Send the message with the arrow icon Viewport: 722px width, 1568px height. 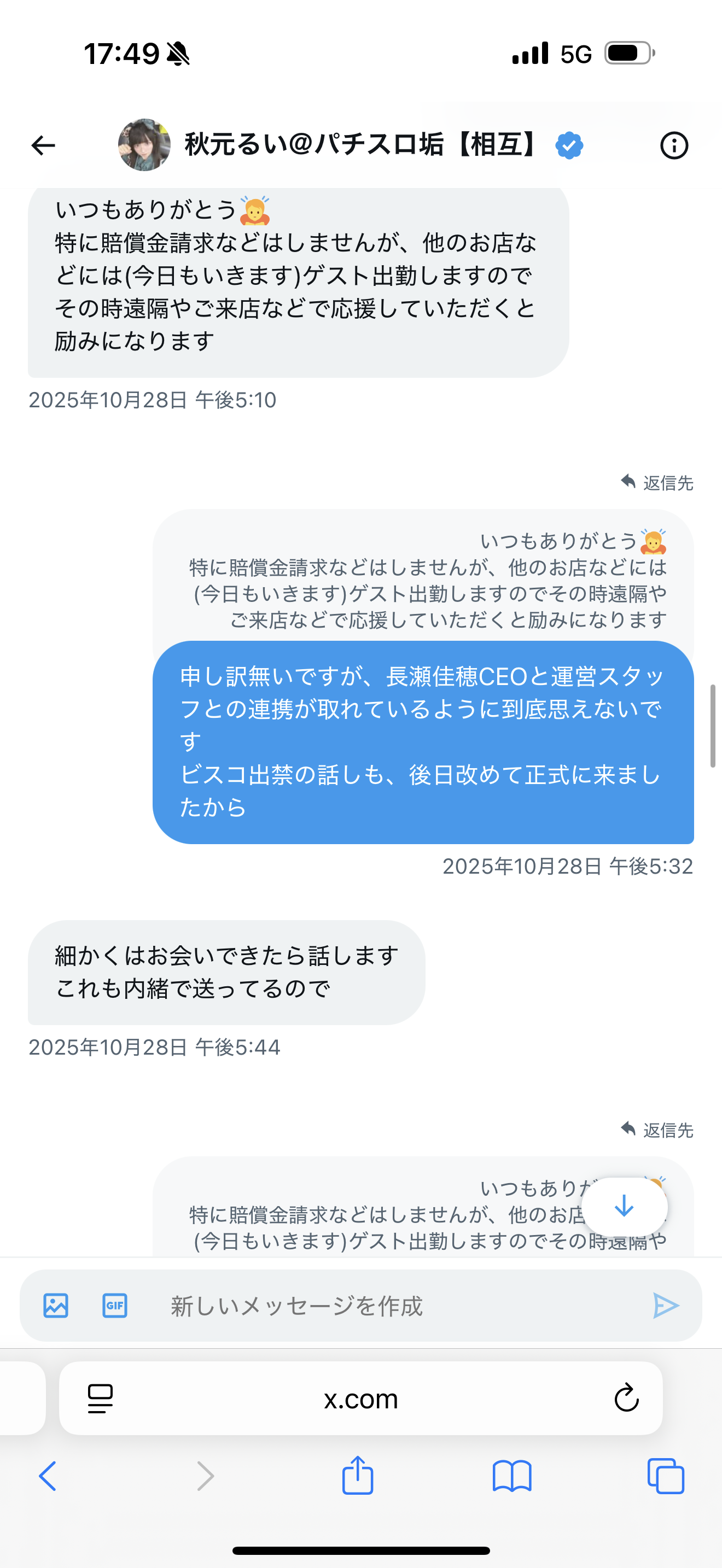[665, 1306]
